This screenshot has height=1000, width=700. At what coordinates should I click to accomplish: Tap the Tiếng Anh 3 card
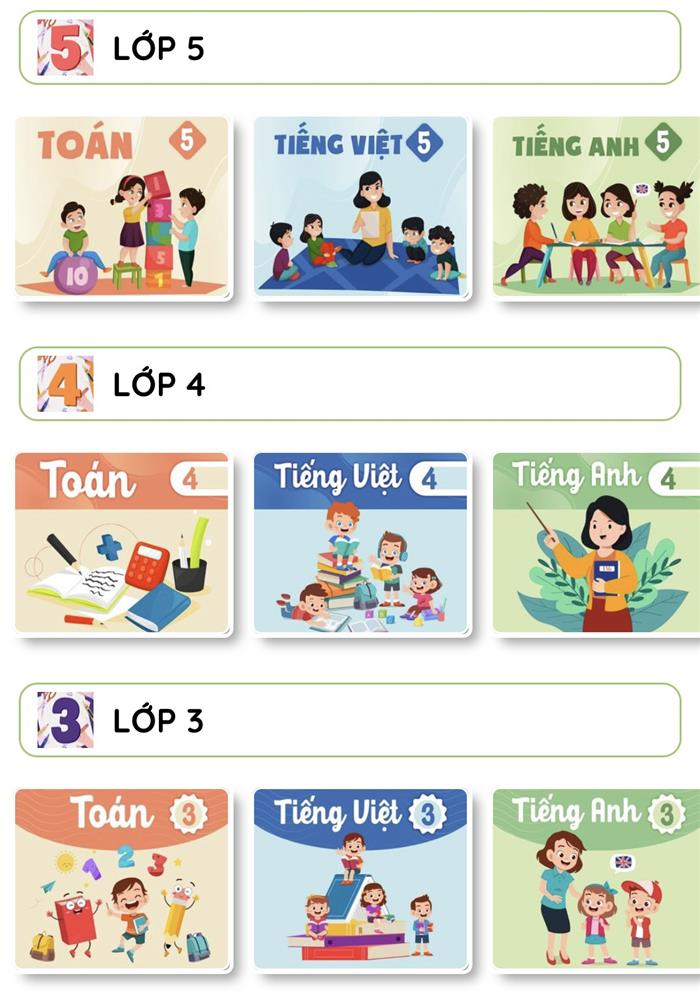596,879
